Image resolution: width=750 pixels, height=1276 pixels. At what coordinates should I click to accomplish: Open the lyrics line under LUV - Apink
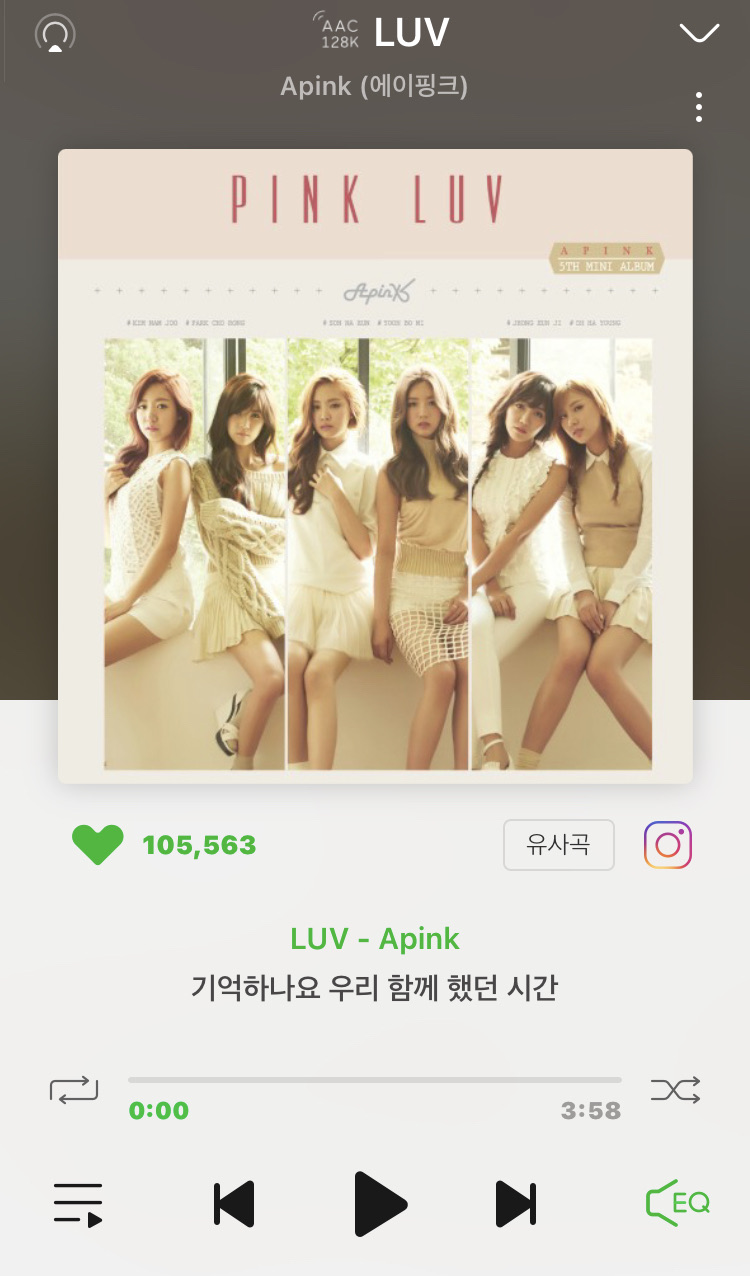click(374, 988)
